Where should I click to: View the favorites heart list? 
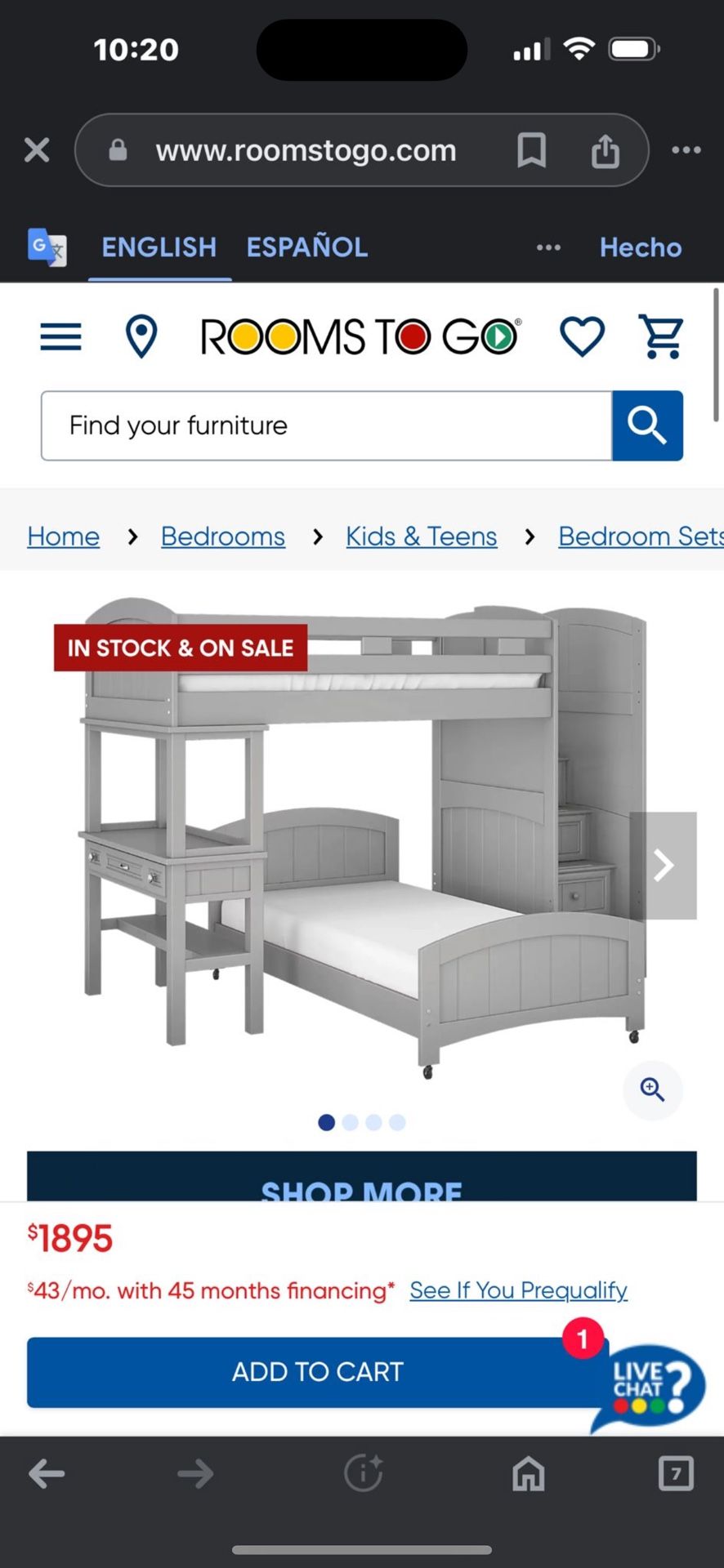(582, 336)
